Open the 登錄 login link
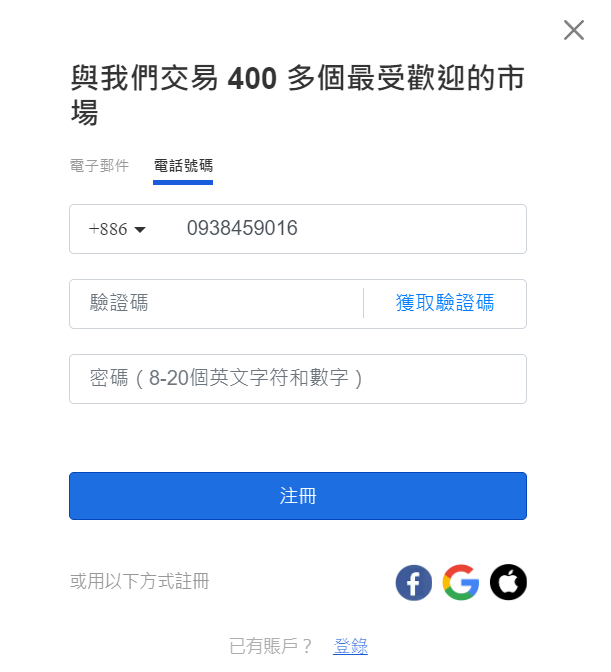 (x=350, y=646)
